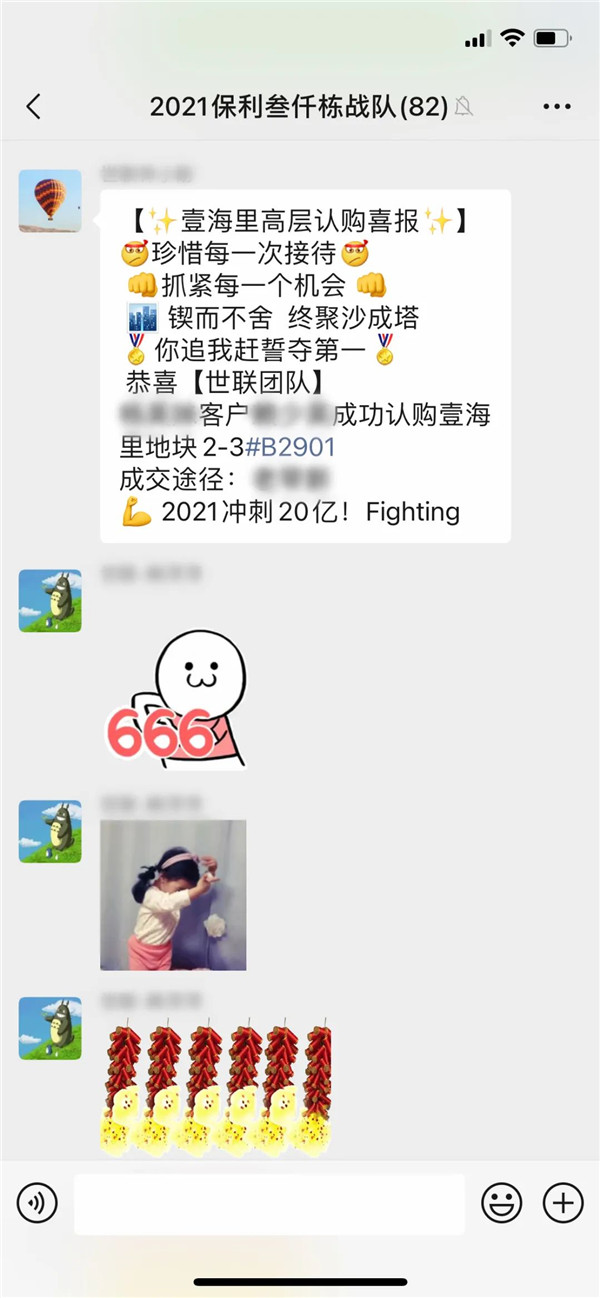Tap the hot air balloon avatar
The height and width of the screenshot is (1298, 600).
(x=50, y=200)
